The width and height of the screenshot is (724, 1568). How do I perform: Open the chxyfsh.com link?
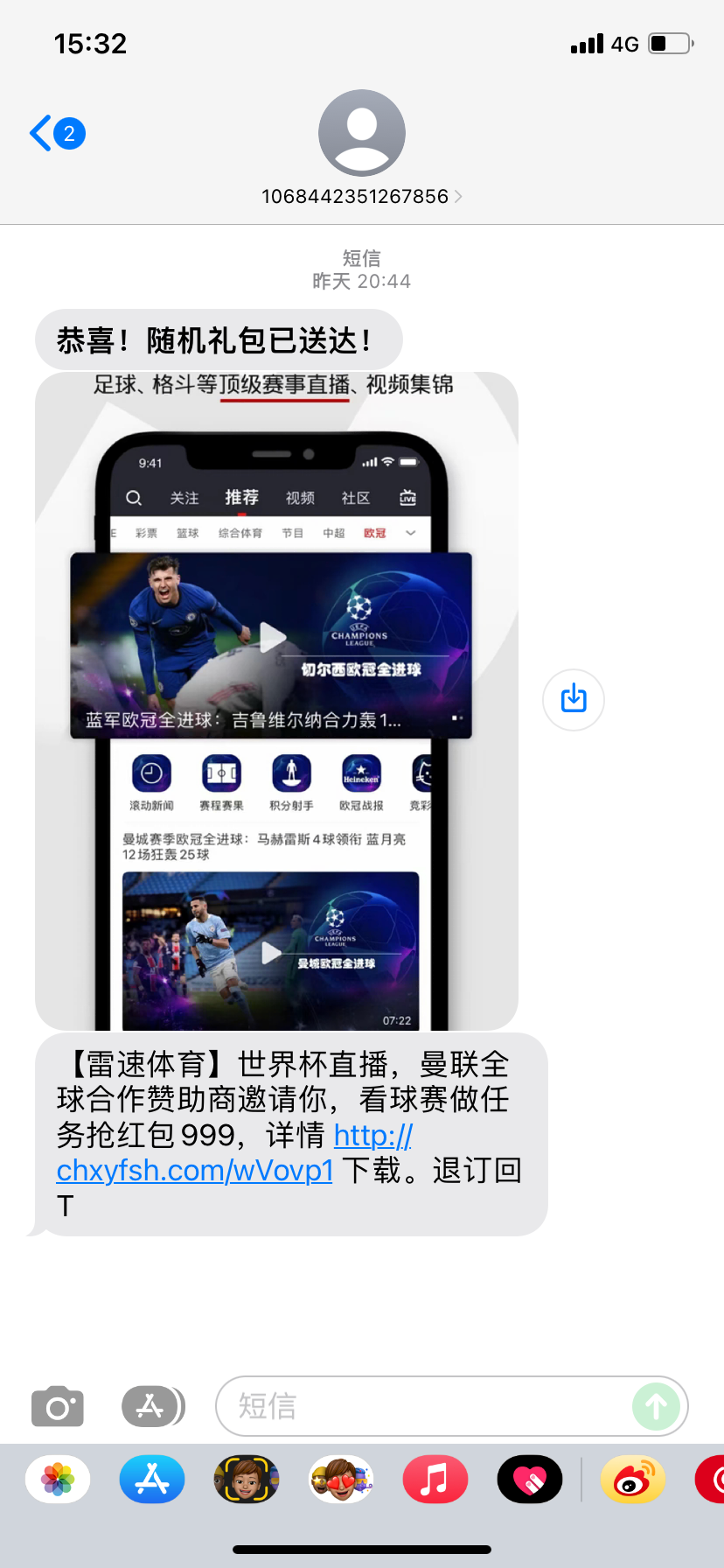[194, 1170]
